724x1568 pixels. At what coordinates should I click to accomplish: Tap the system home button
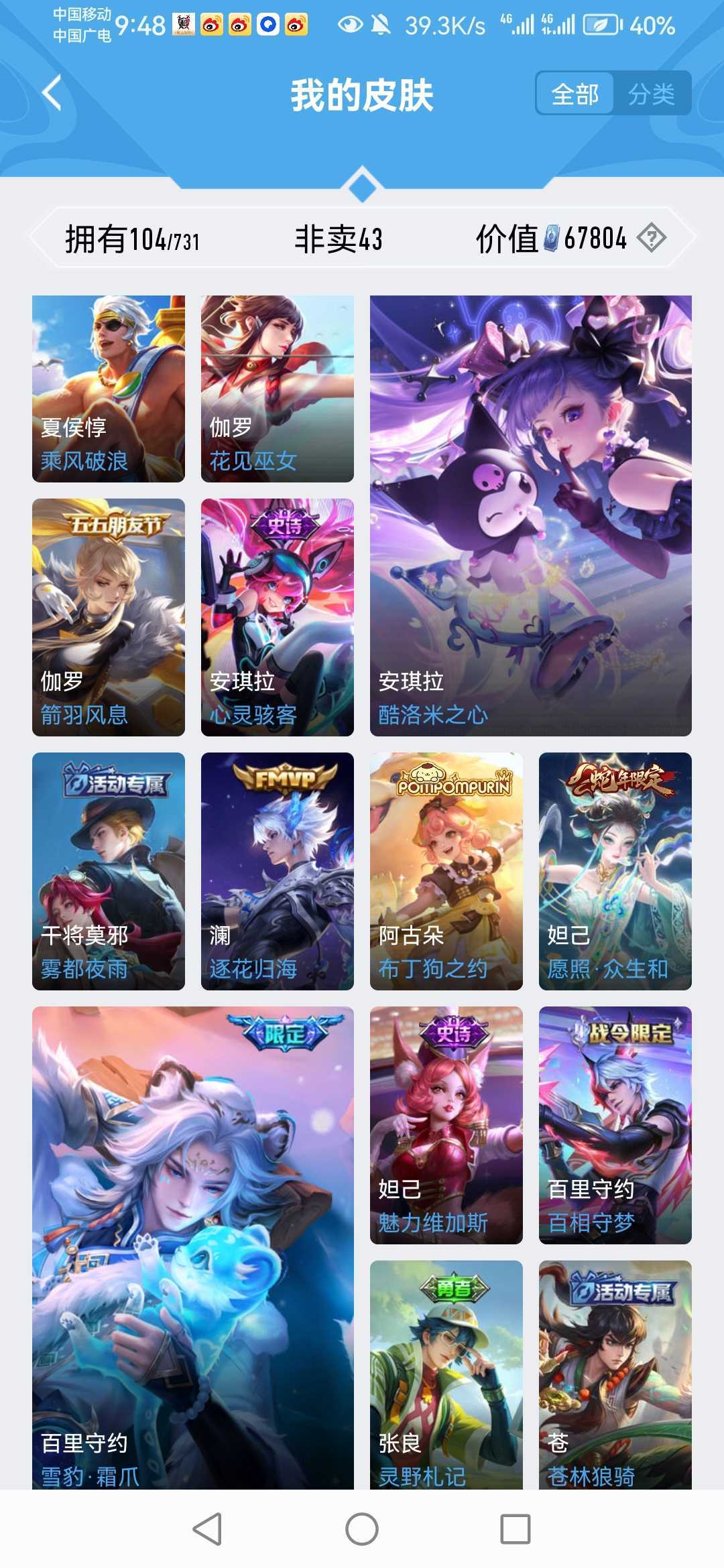click(362, 1529)
